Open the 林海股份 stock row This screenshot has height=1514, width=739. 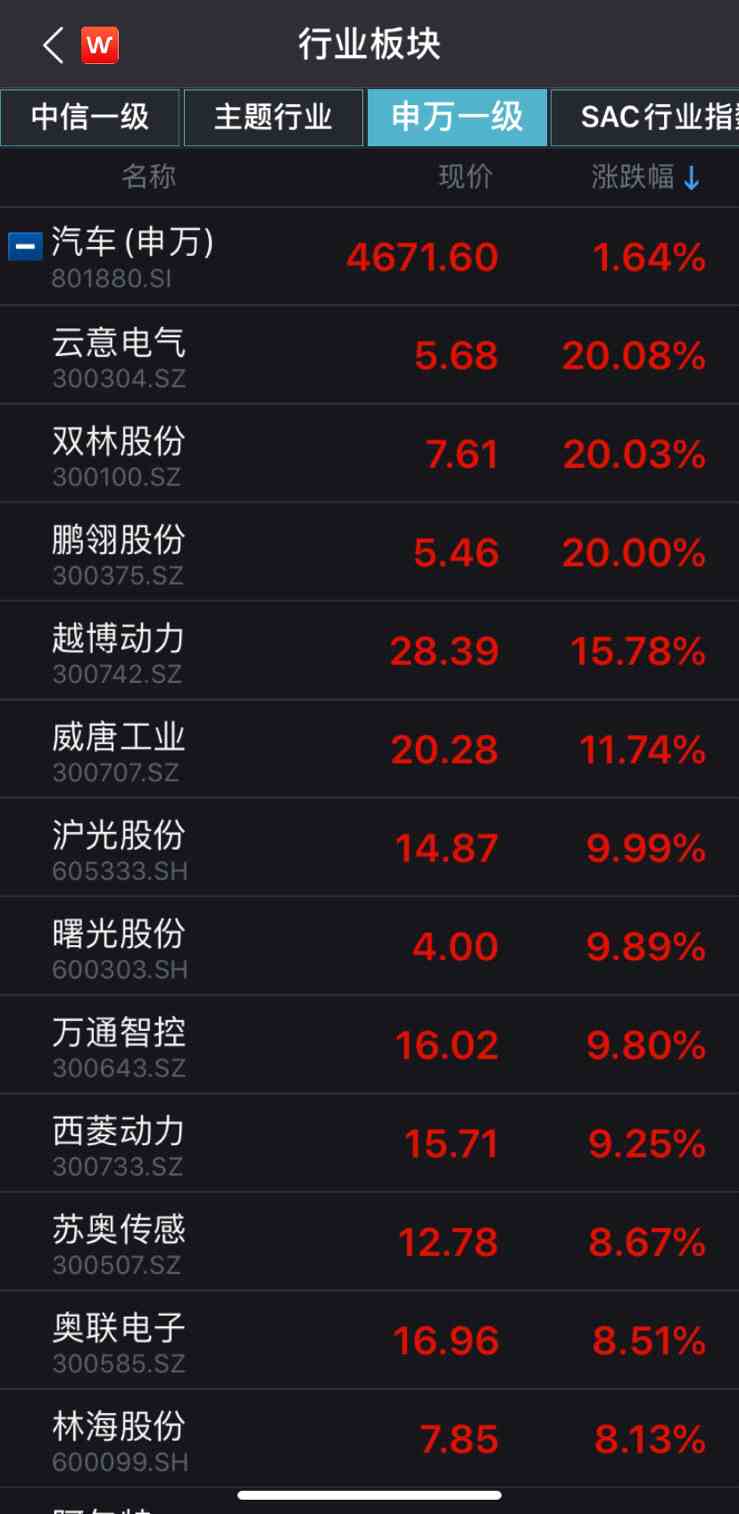coord(369,1439)
